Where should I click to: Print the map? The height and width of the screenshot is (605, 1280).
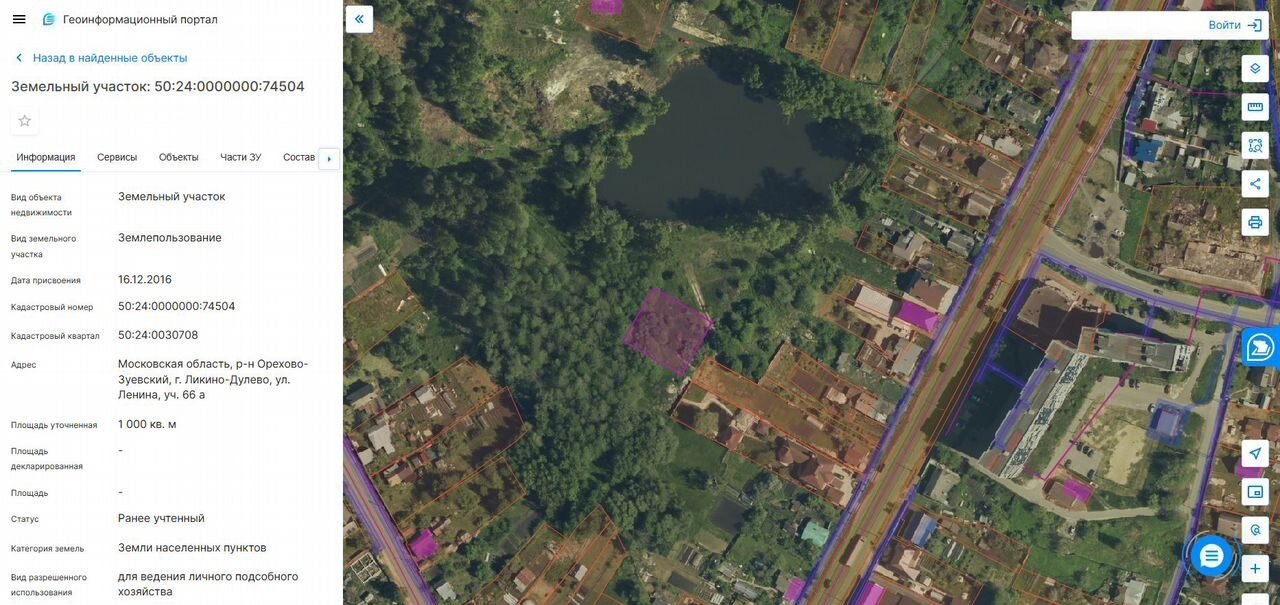coord(1255,222)
